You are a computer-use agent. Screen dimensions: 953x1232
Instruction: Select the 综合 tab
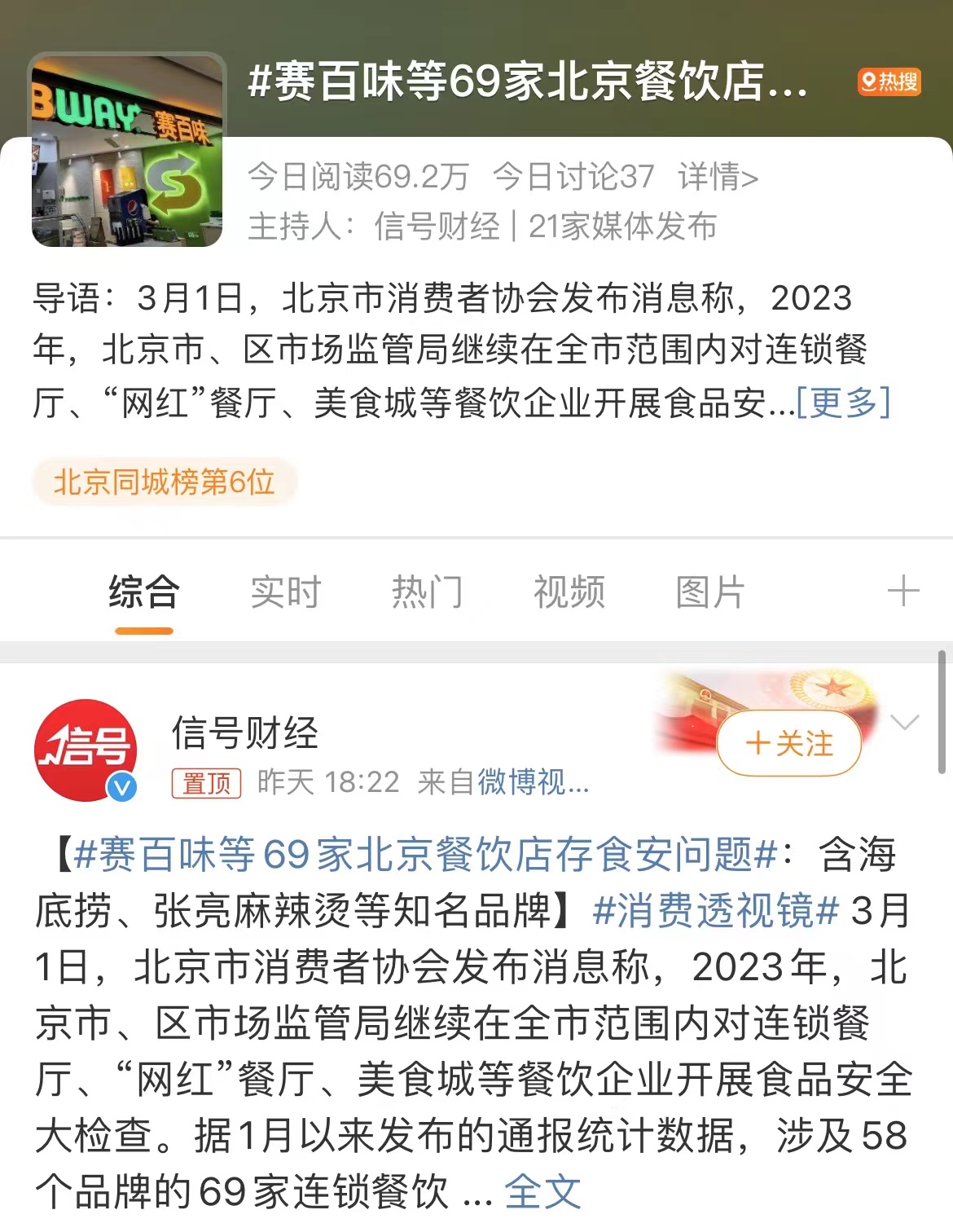[x=144, y=592]
